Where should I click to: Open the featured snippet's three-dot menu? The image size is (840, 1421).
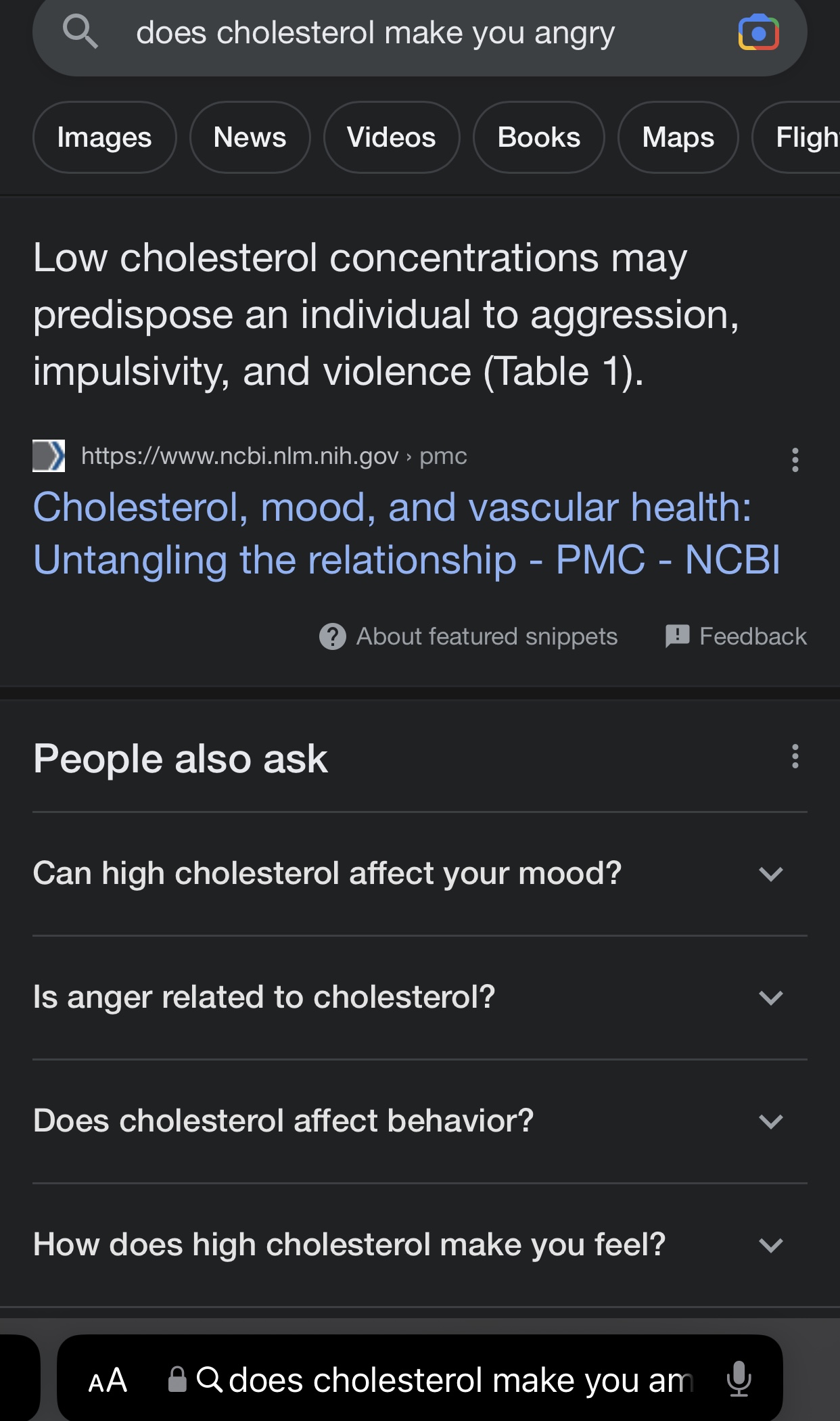[x=795, y=460]
